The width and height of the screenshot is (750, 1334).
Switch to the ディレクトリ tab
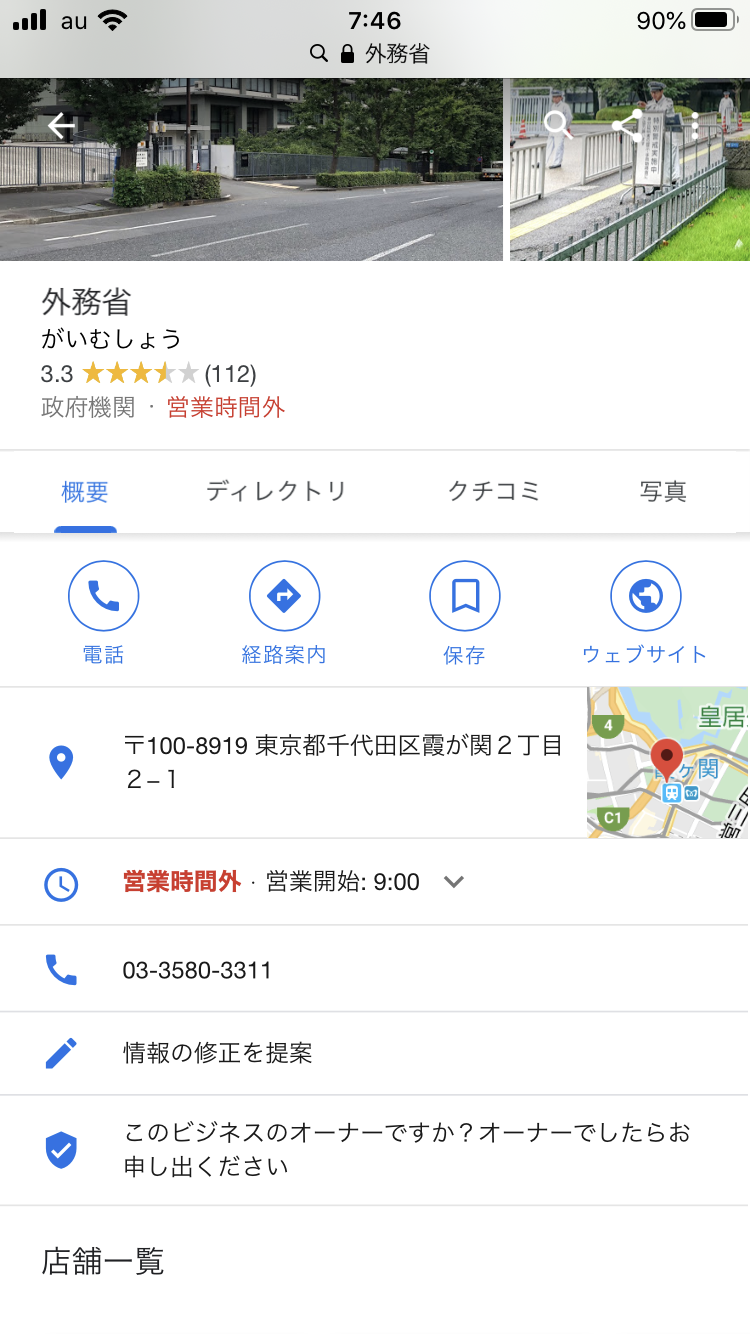coord(276,492)
